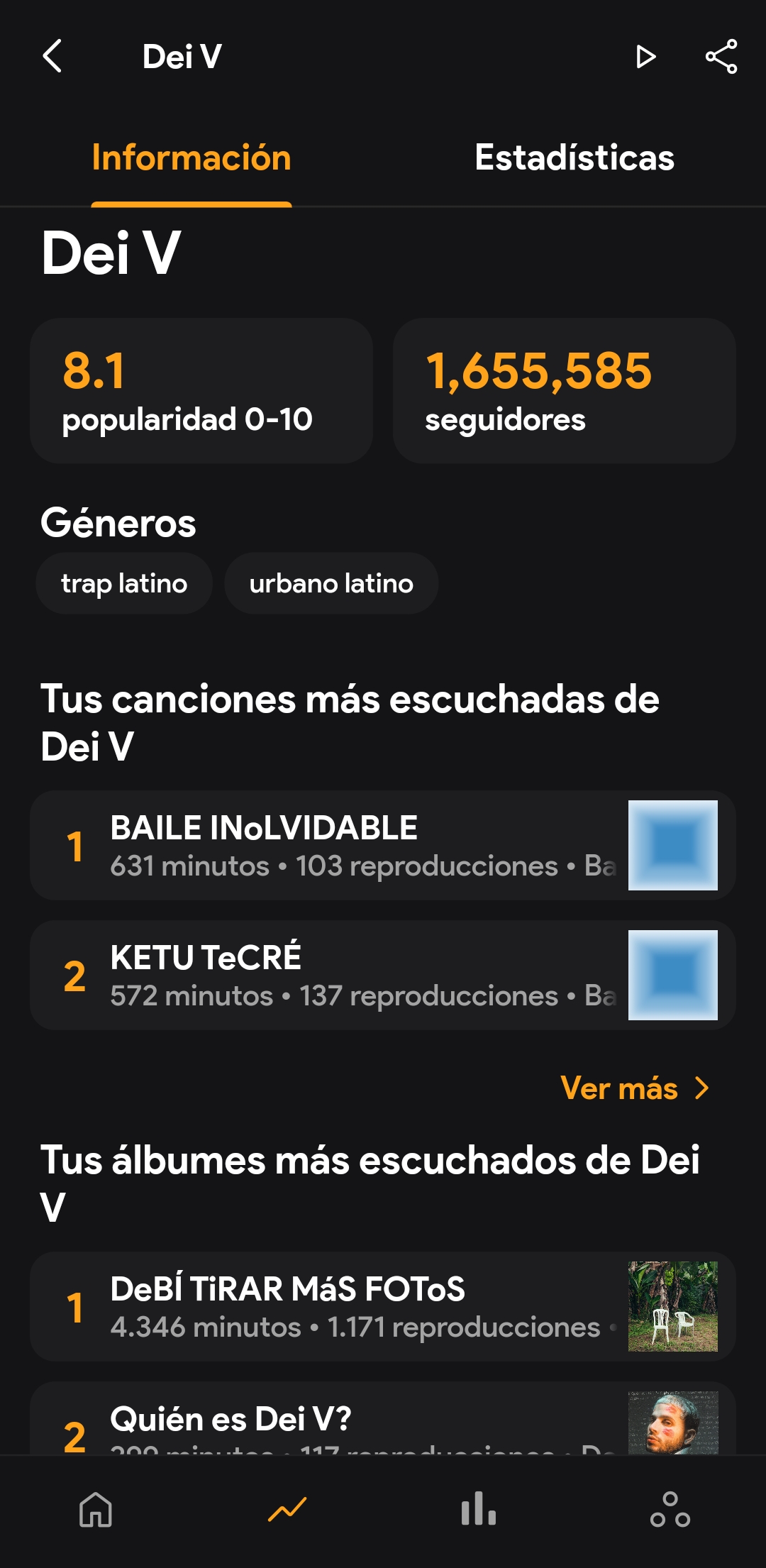Share Dei V artist page
The height and width of the screenshot is (1568, 766).
(x=721, y=57)
